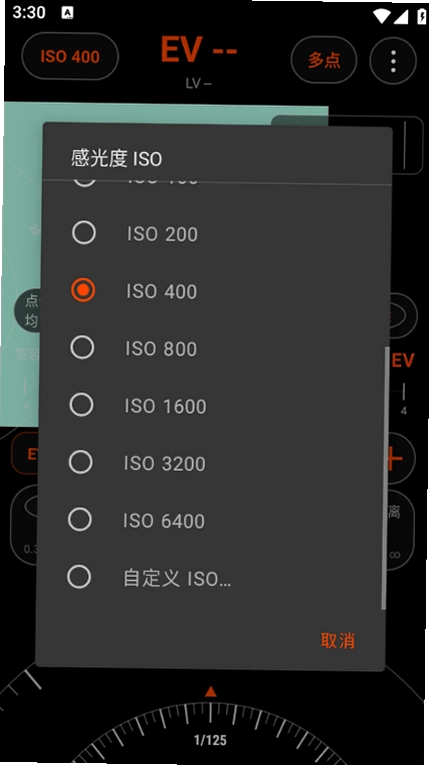429x765 pixels.
Task: Set sensitivity to ISO 3200
Action: pyautogui.click(x=213, y=463)
